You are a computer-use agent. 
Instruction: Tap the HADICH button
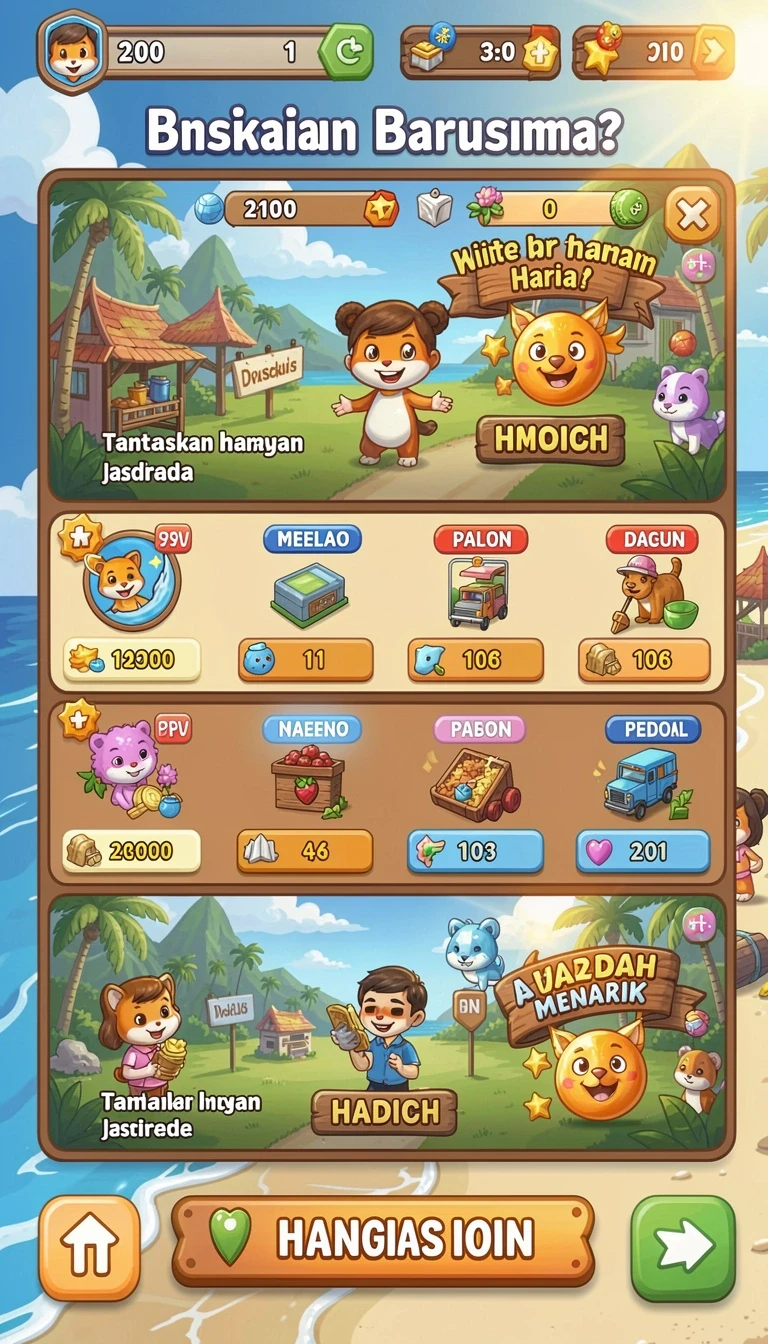point(384,1112)
